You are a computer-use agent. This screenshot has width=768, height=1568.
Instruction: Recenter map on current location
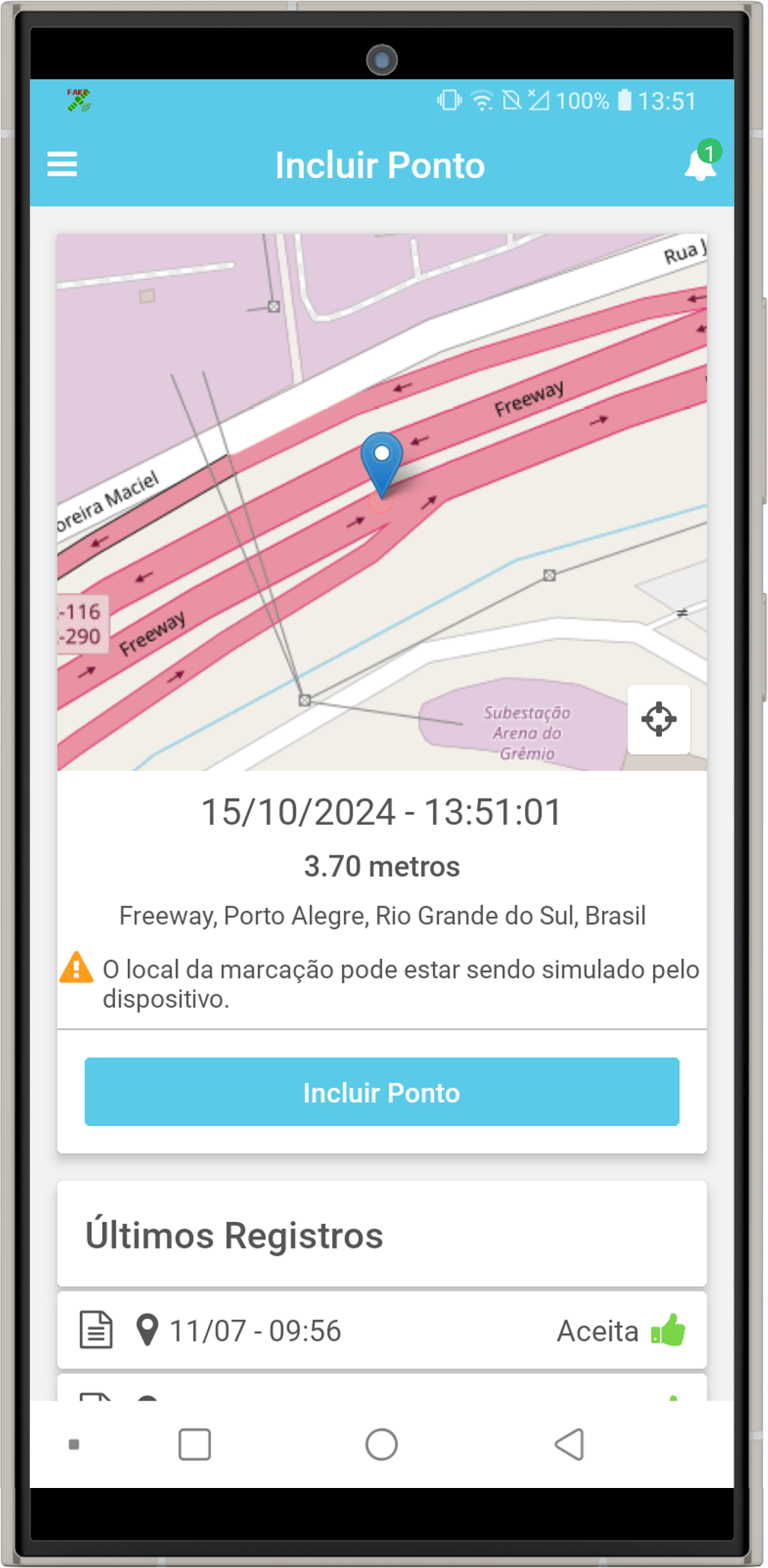(658, 719)
